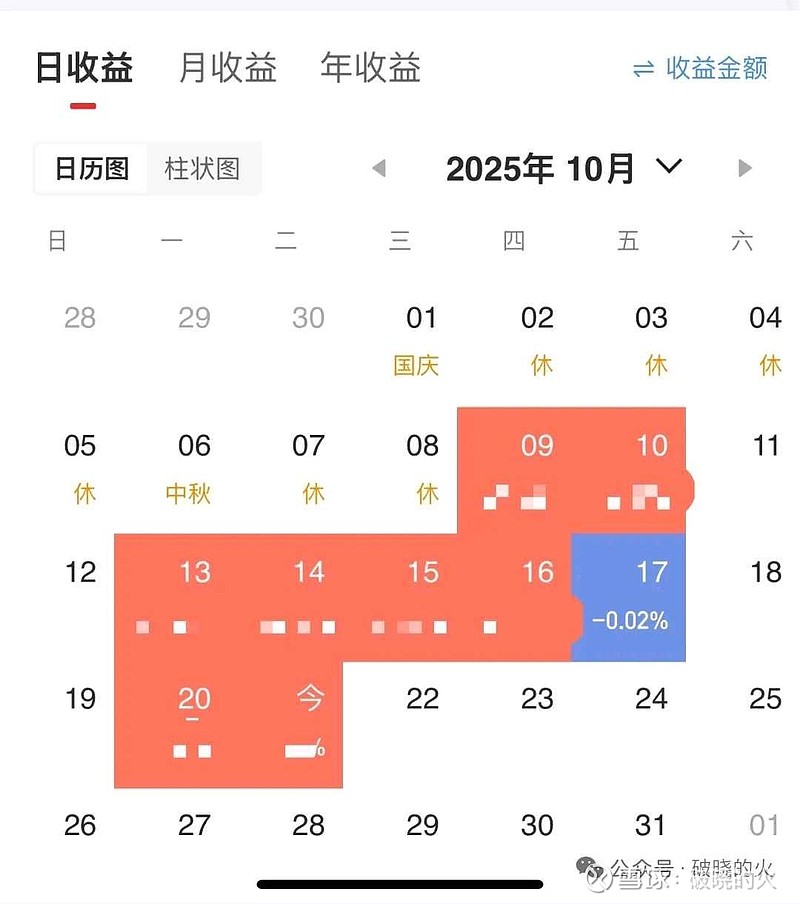
Task: Open the month picker chevron
Action: (669, 166)
